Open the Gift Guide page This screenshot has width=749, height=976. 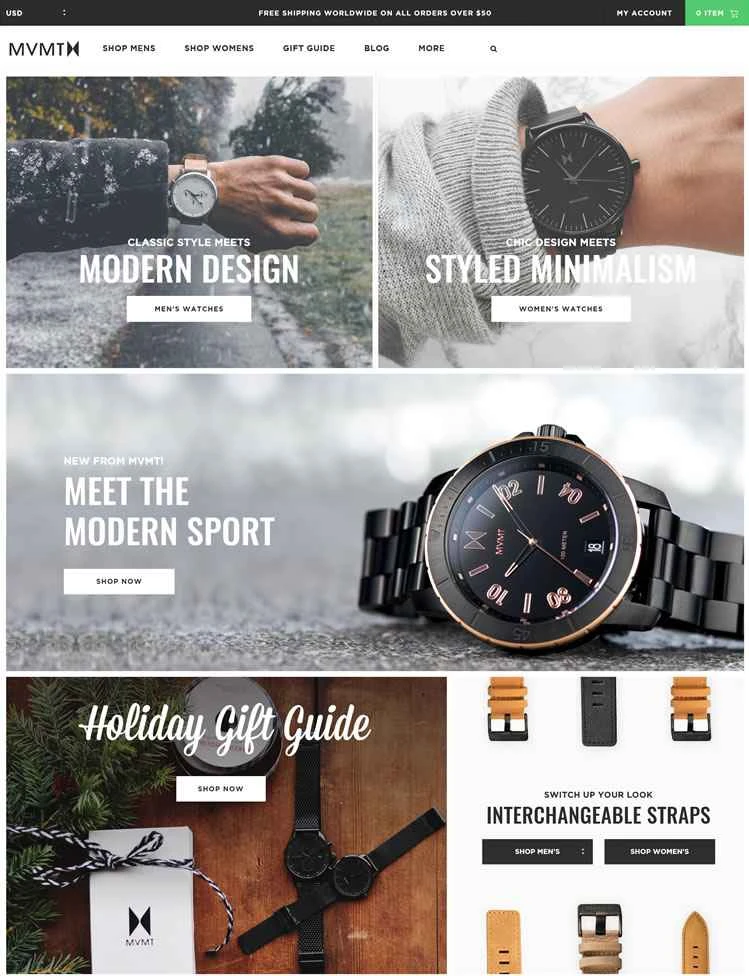(x=309, y=48)
